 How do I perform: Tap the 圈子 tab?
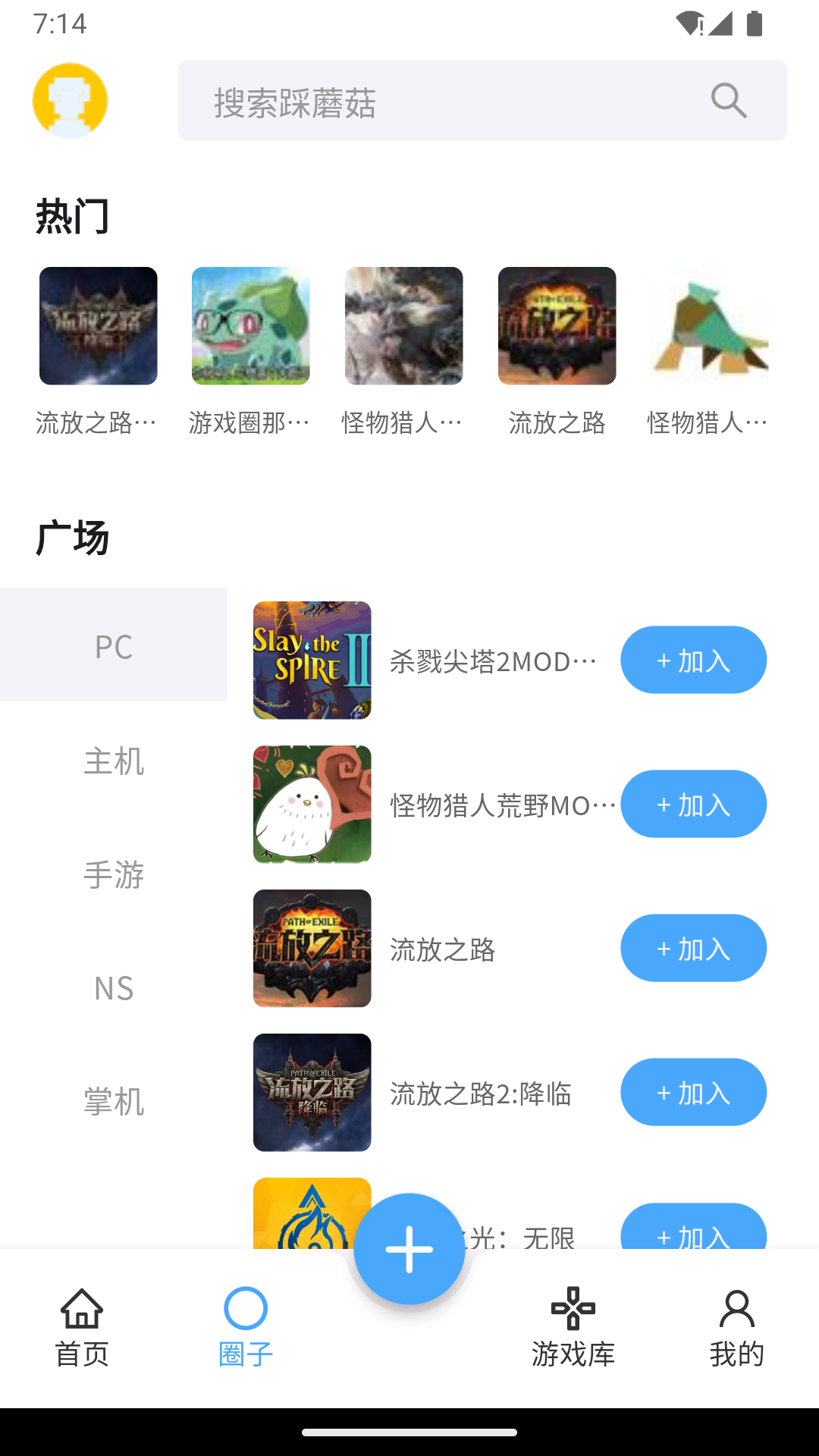pyautogui.click(x=246, y=1328)
